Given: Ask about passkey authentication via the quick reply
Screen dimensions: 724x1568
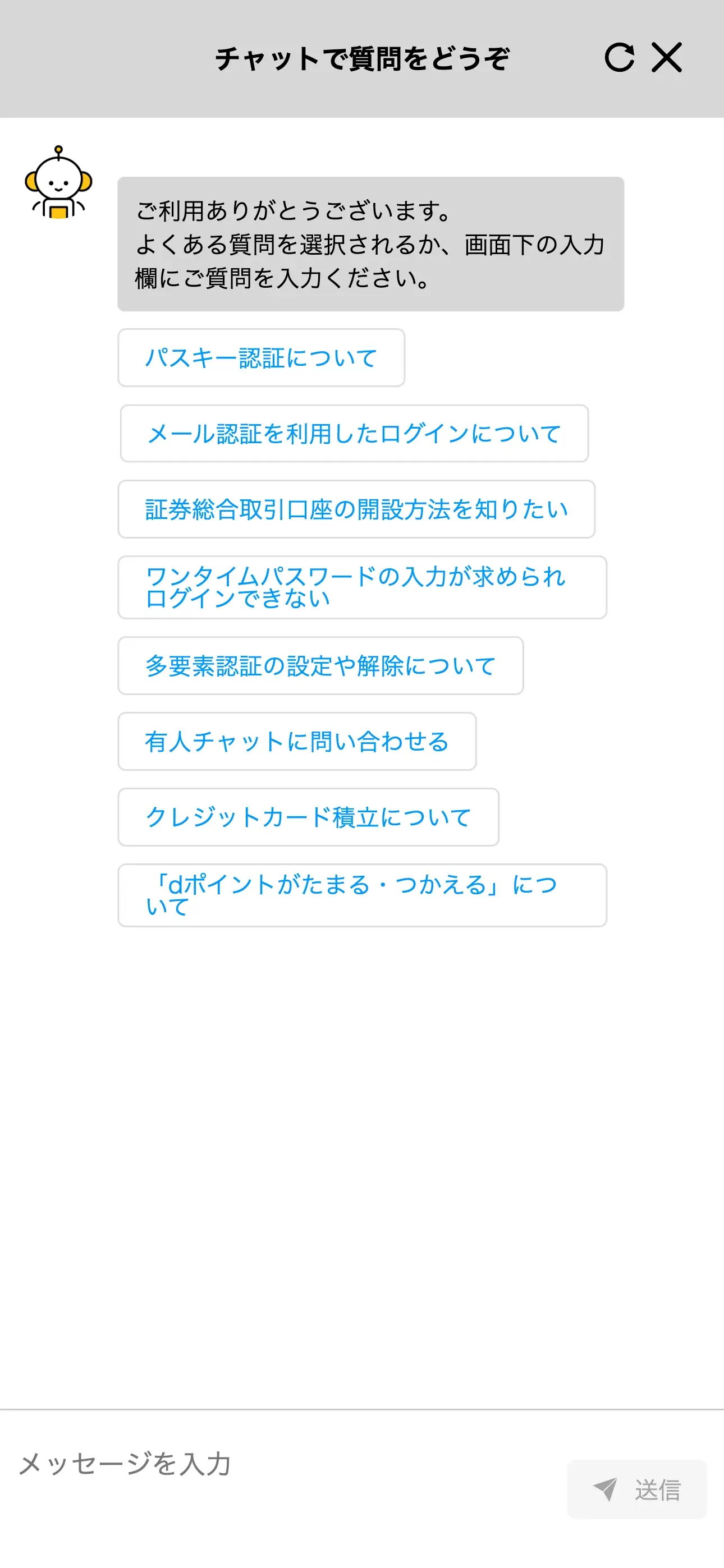Looking at the screenshot, I should pyautogui.click(x=261, y=358).
